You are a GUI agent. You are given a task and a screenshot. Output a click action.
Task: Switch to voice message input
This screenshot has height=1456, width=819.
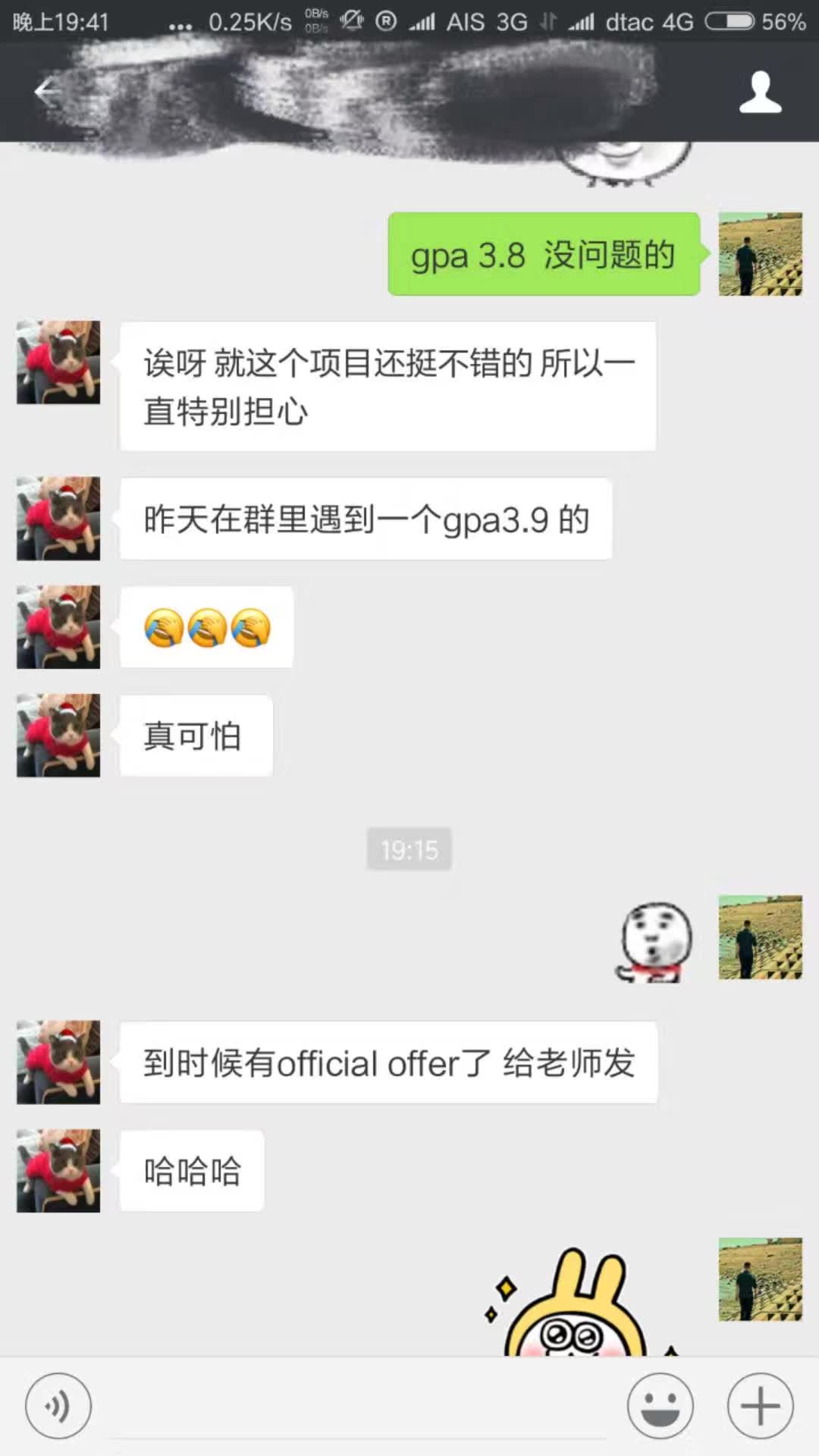pyautogui.click(x=58, y=1406)
